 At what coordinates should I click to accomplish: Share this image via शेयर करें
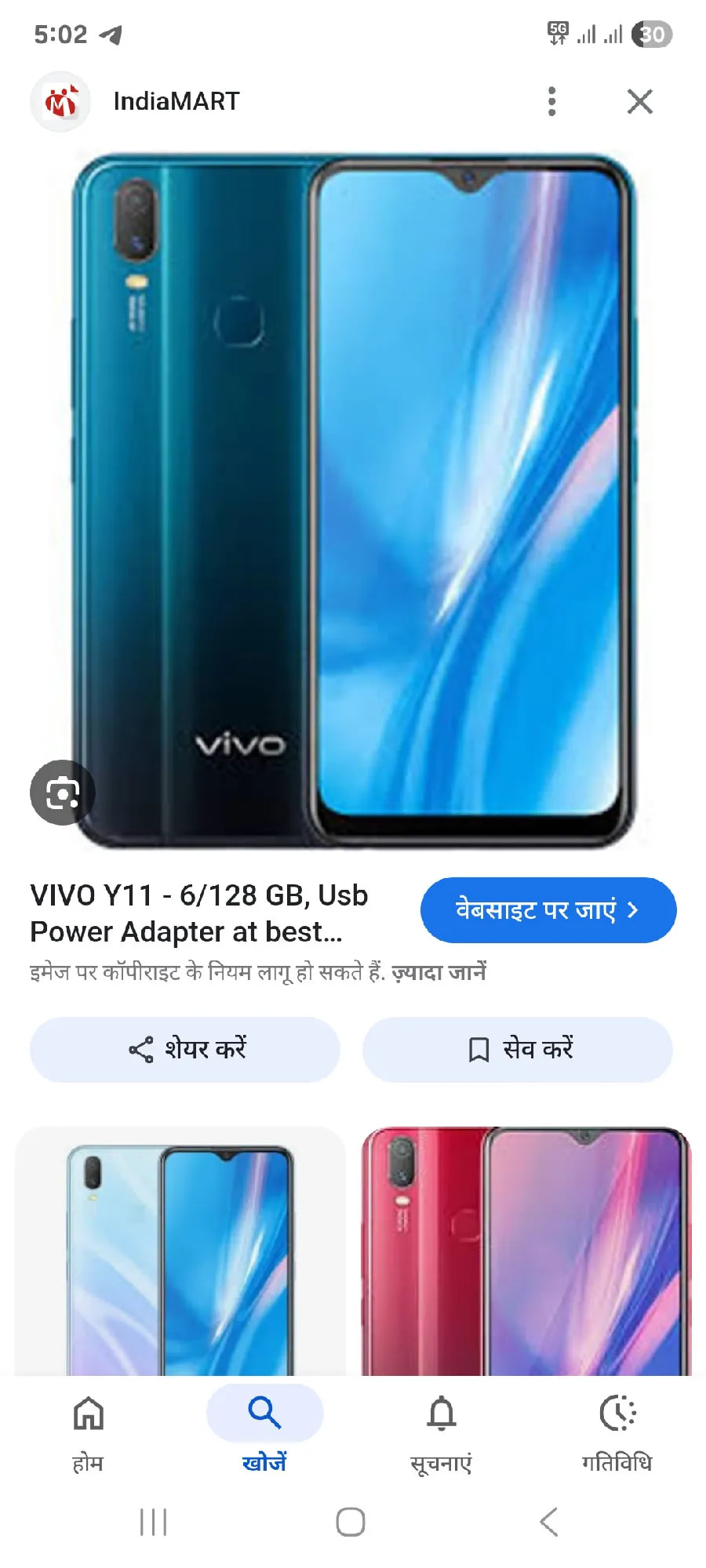[185, 1049]
